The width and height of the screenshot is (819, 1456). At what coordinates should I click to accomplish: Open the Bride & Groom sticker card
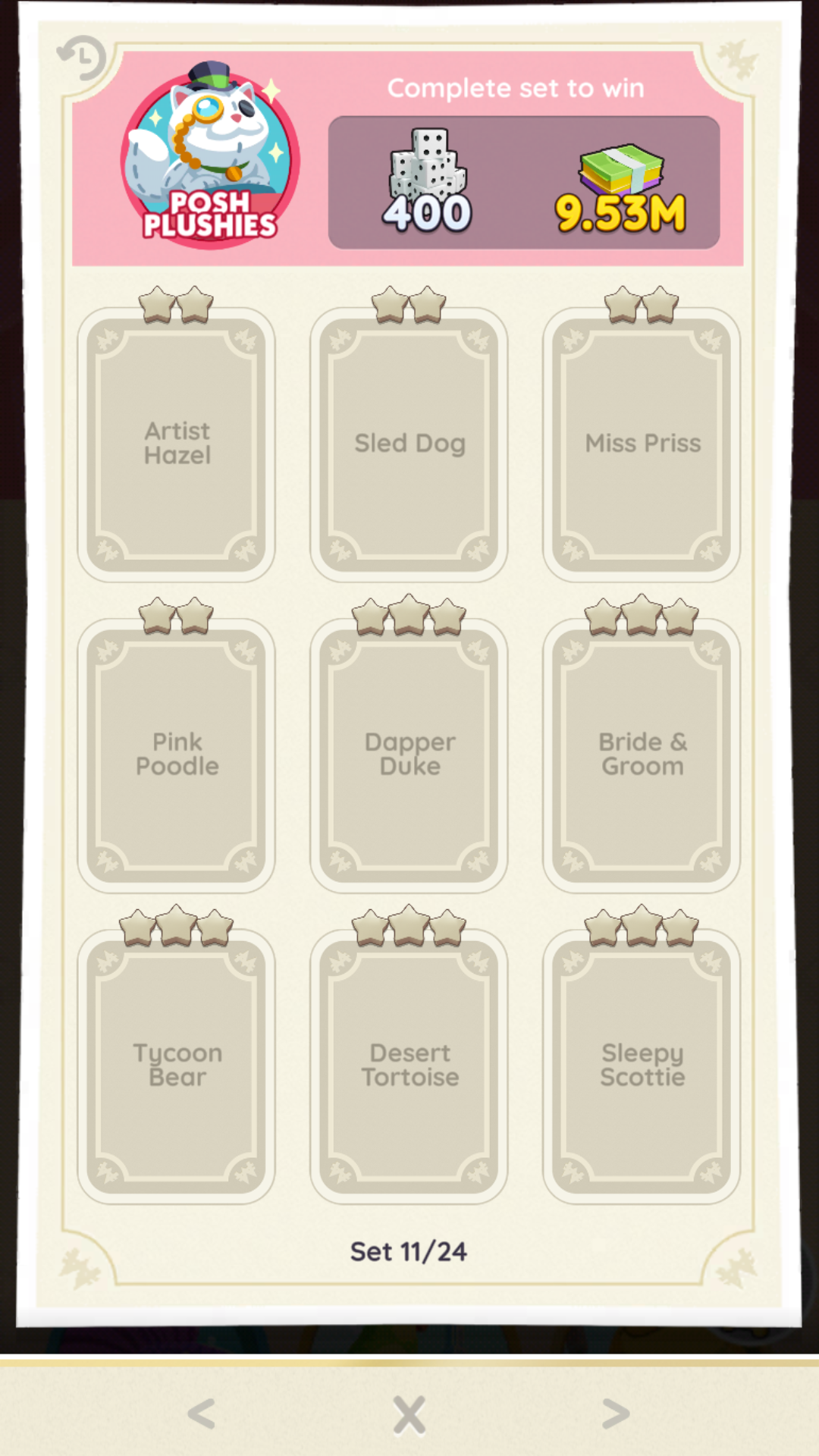[x=642, y=755]
